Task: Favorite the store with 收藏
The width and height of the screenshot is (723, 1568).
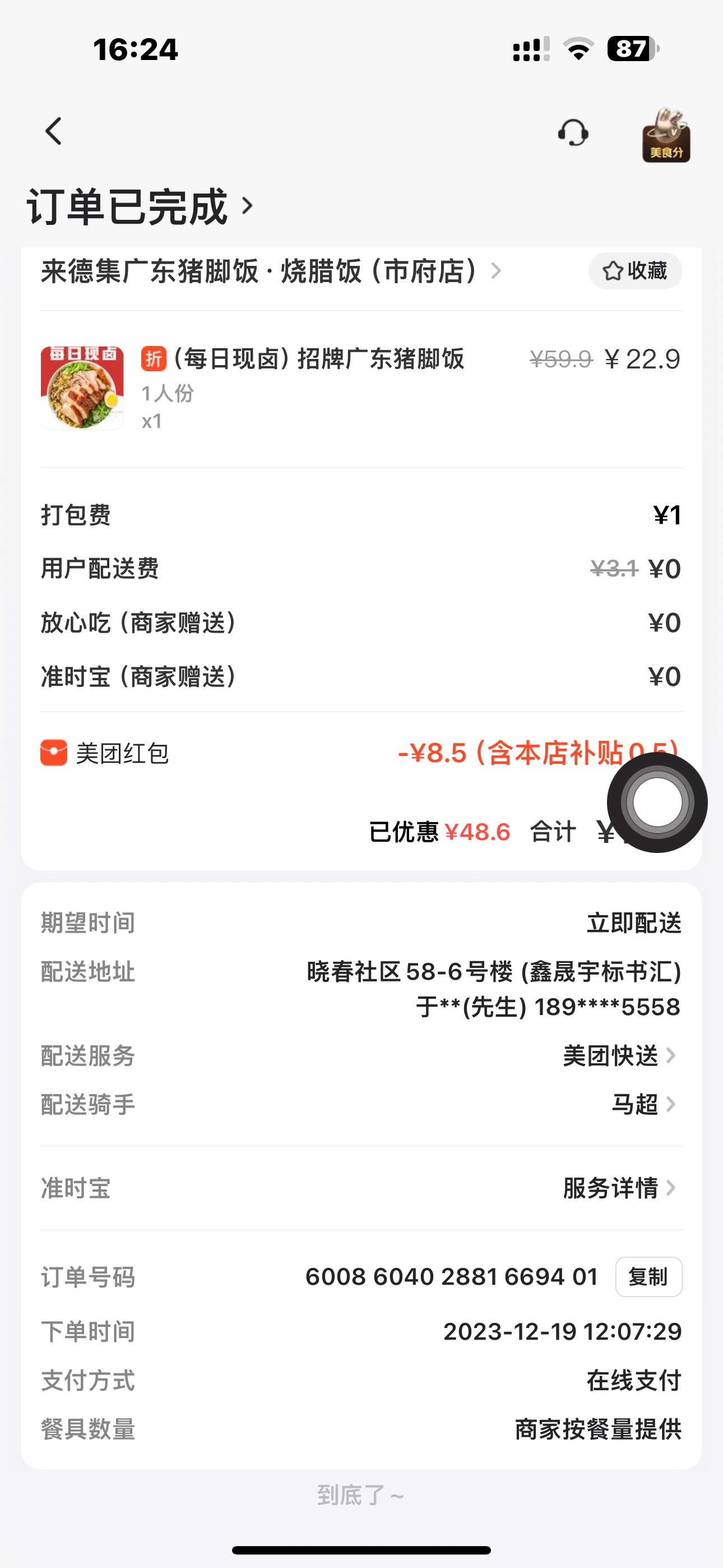Action: (635, 271)
